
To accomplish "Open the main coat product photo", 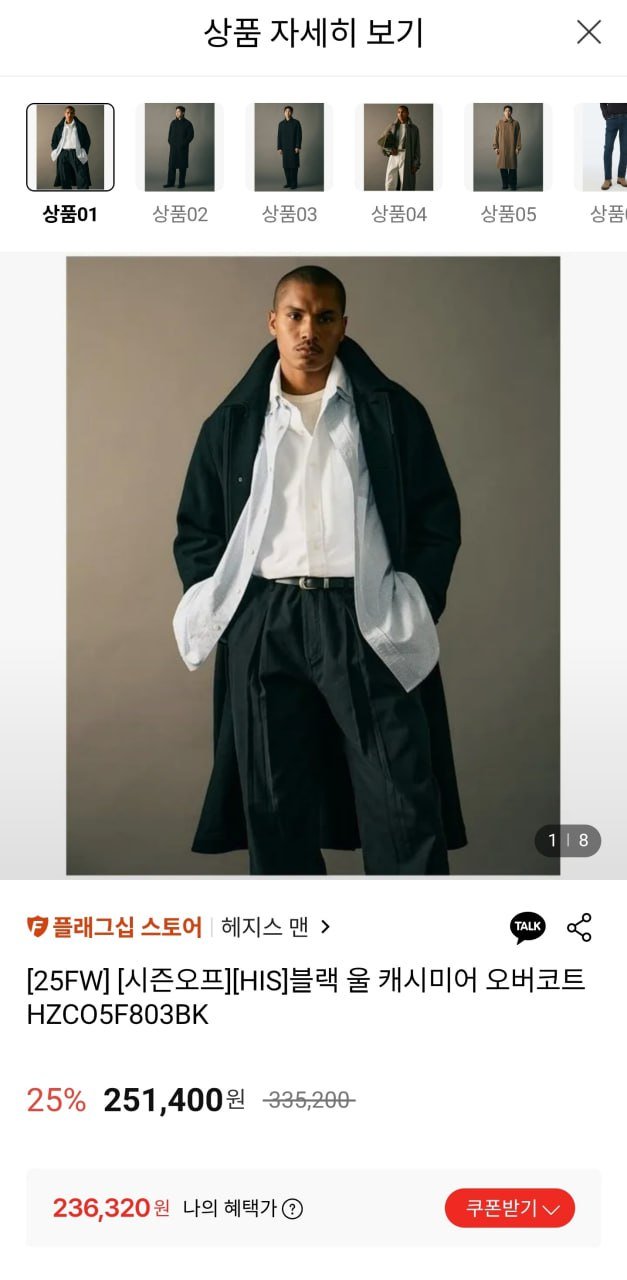I will point(313,565).
